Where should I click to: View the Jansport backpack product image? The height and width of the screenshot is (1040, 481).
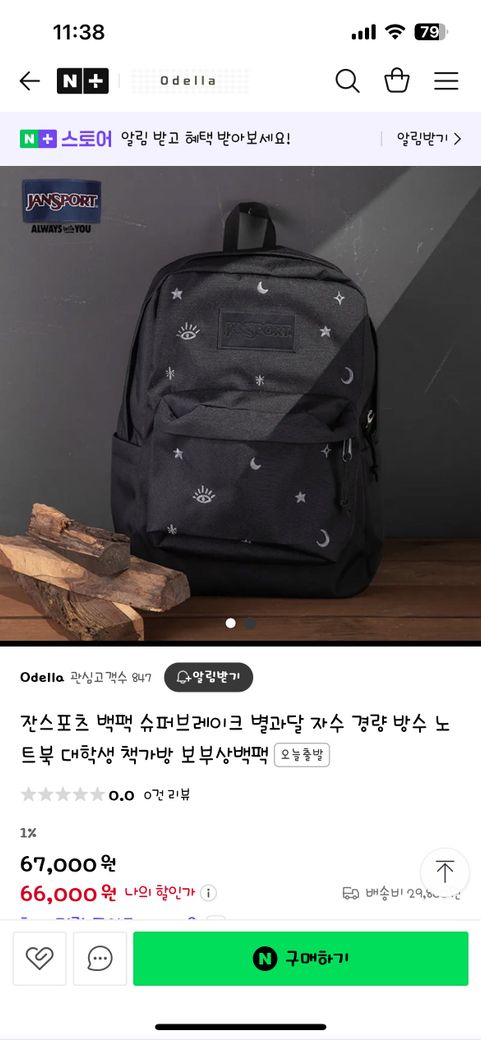tap(240, 404)
